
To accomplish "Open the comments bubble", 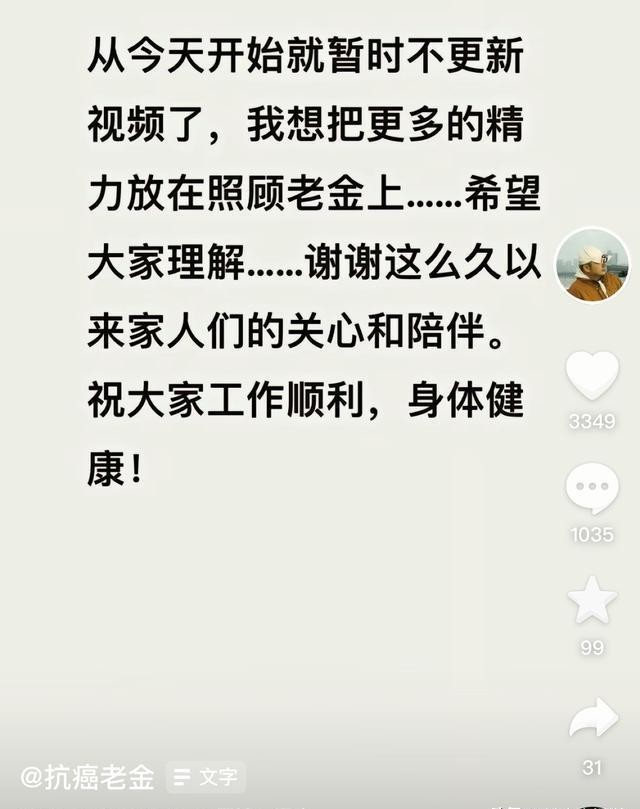I will [592, 489].
